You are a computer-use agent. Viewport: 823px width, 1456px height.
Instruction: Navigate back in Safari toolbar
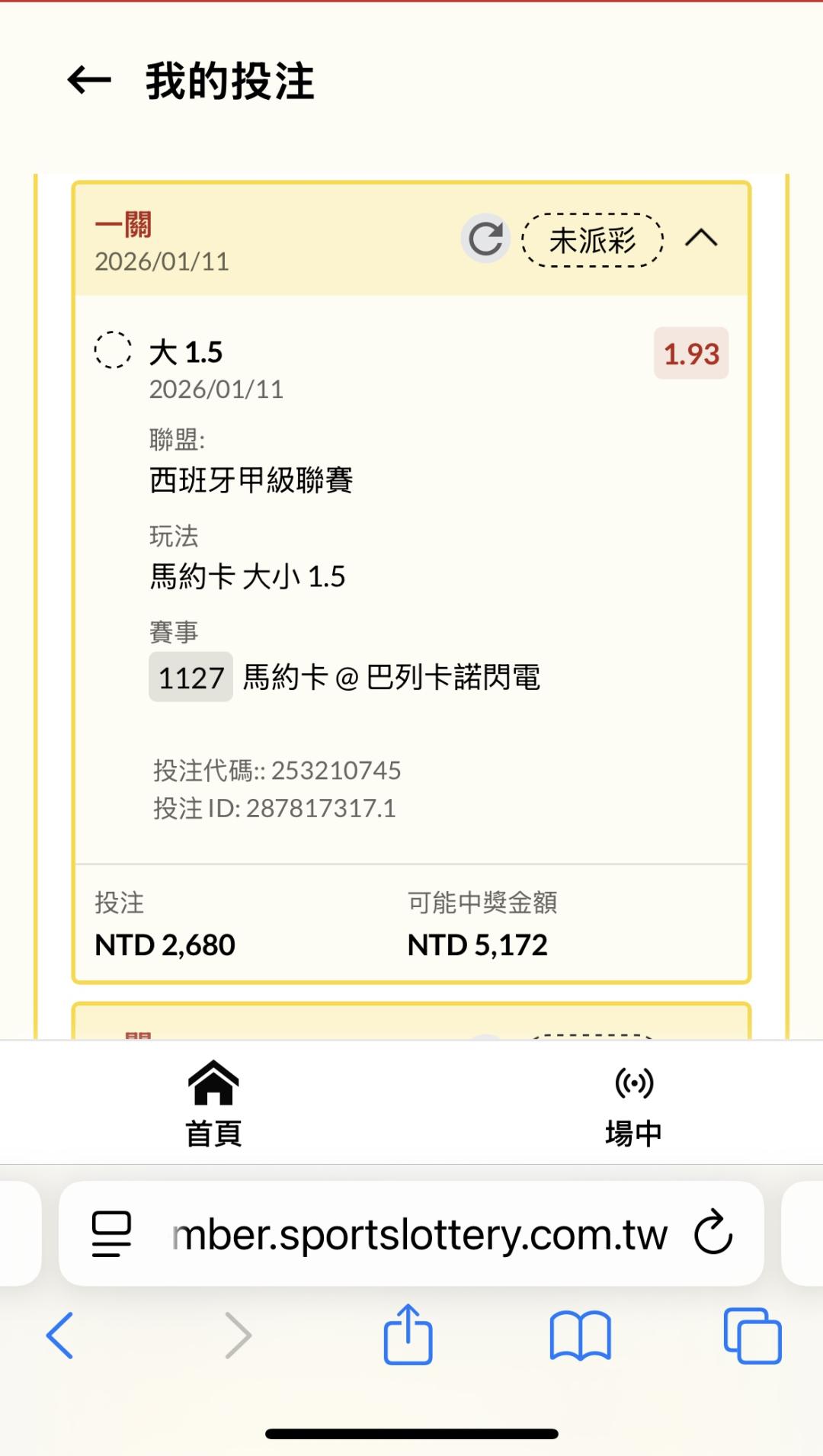coord(60,1335)
